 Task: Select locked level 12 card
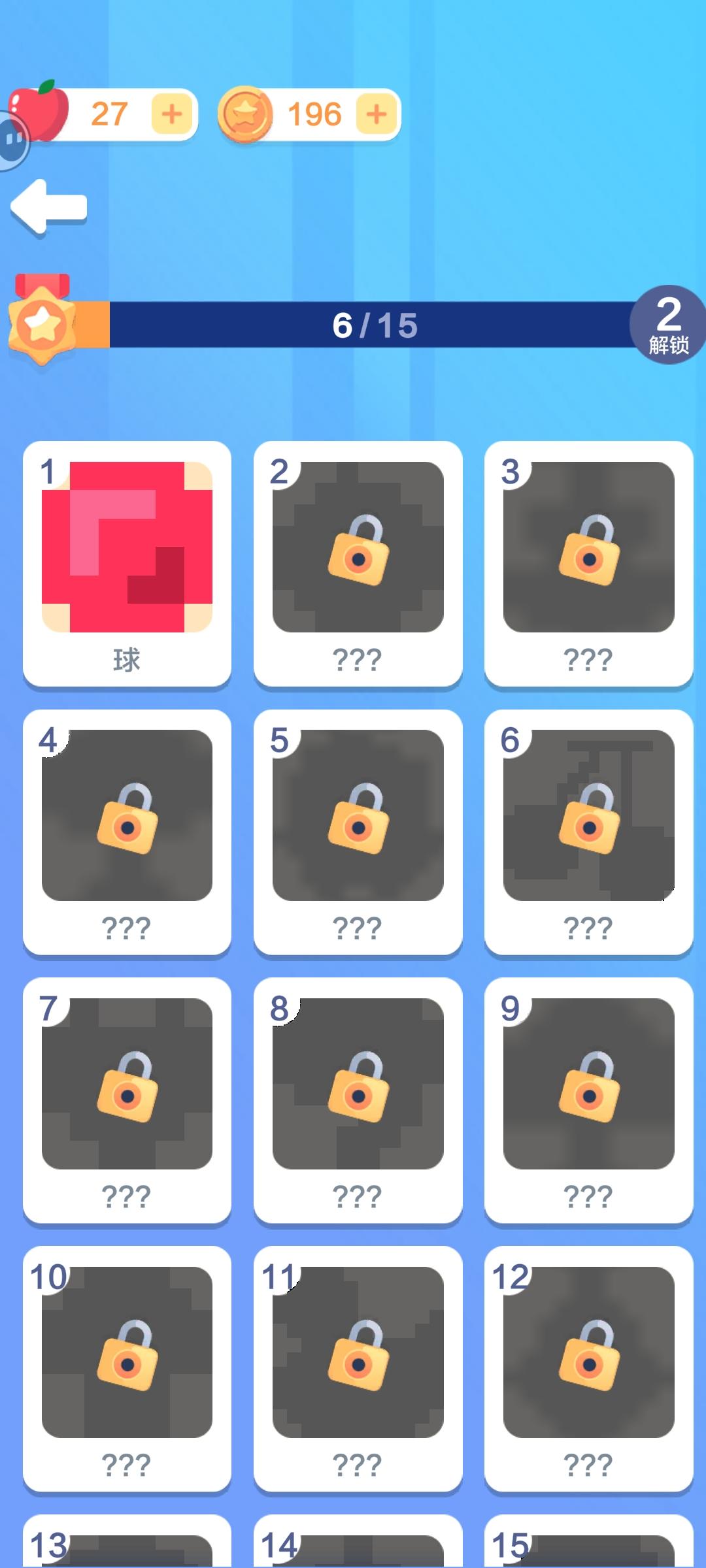[588, 1368]
